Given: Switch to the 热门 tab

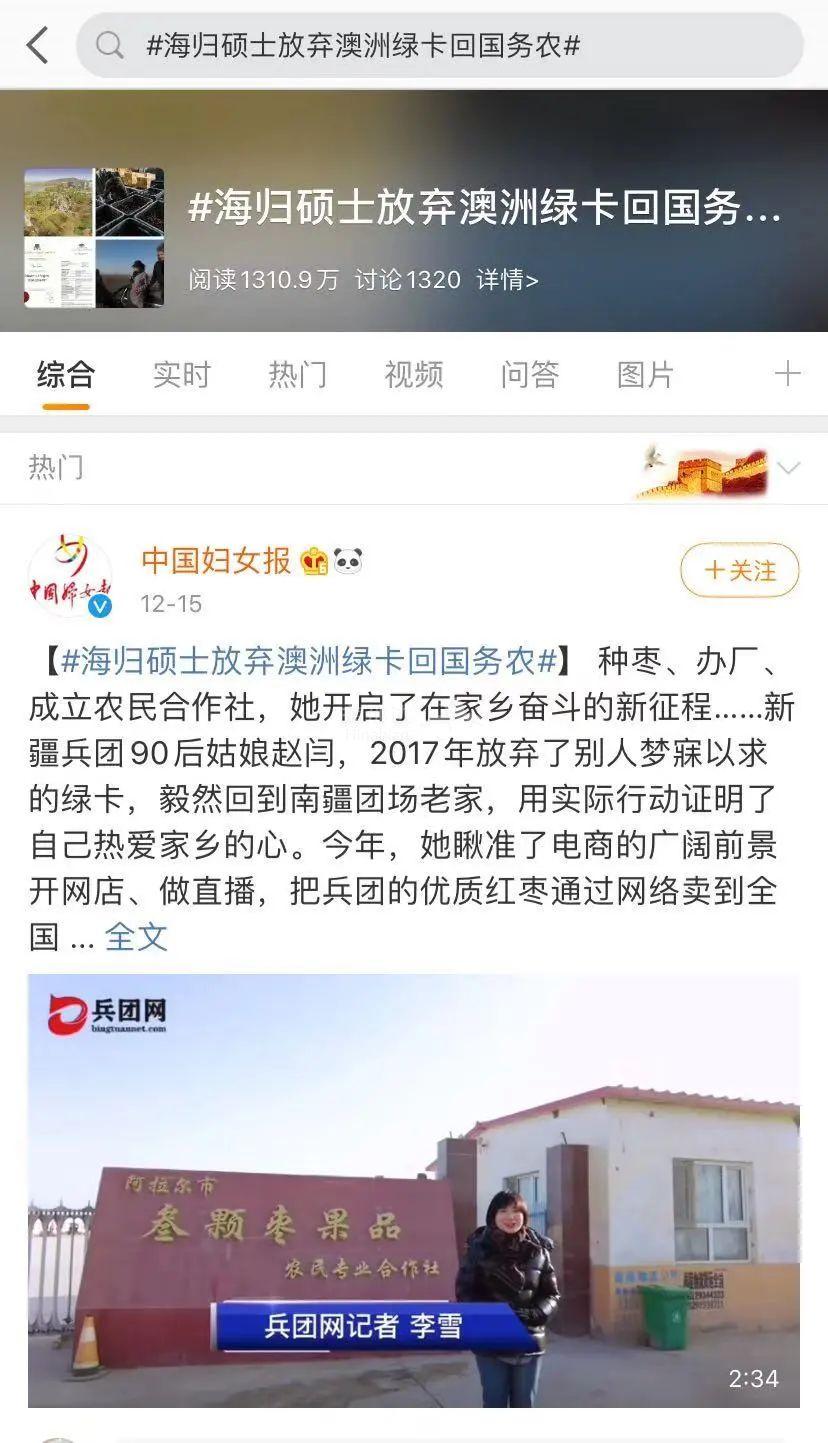Looking at the screenshot, I should click(x=297, y=375).
